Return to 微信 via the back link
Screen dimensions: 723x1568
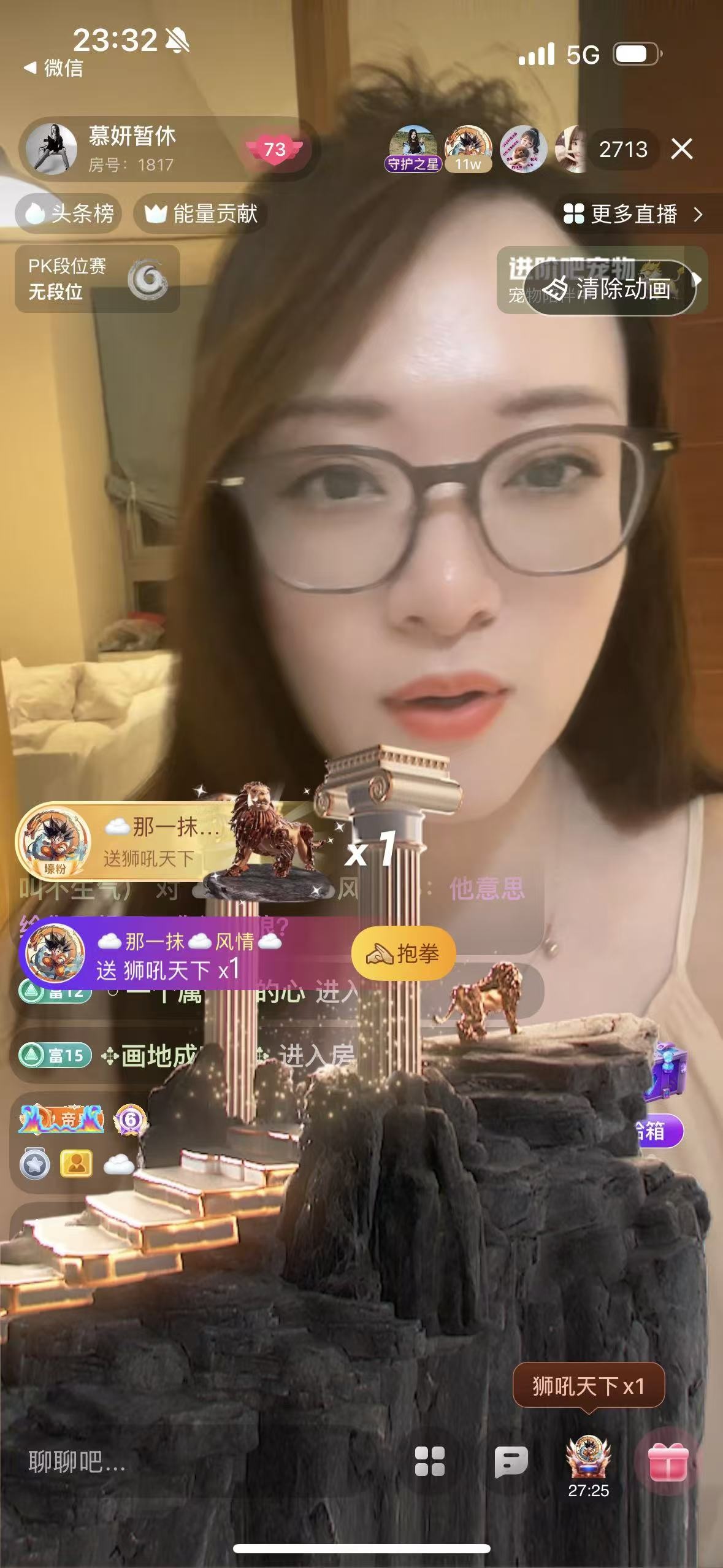(x=54, y=67)
